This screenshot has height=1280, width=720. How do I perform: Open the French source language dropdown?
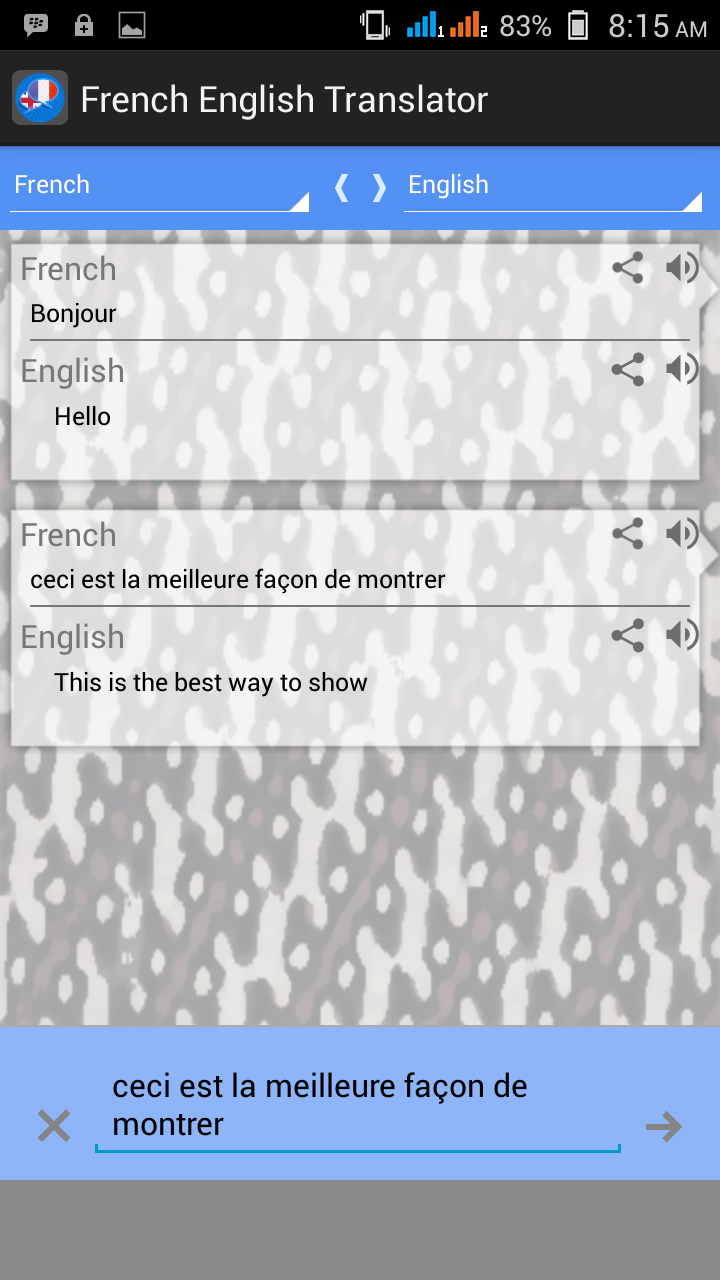click(159, 186)
